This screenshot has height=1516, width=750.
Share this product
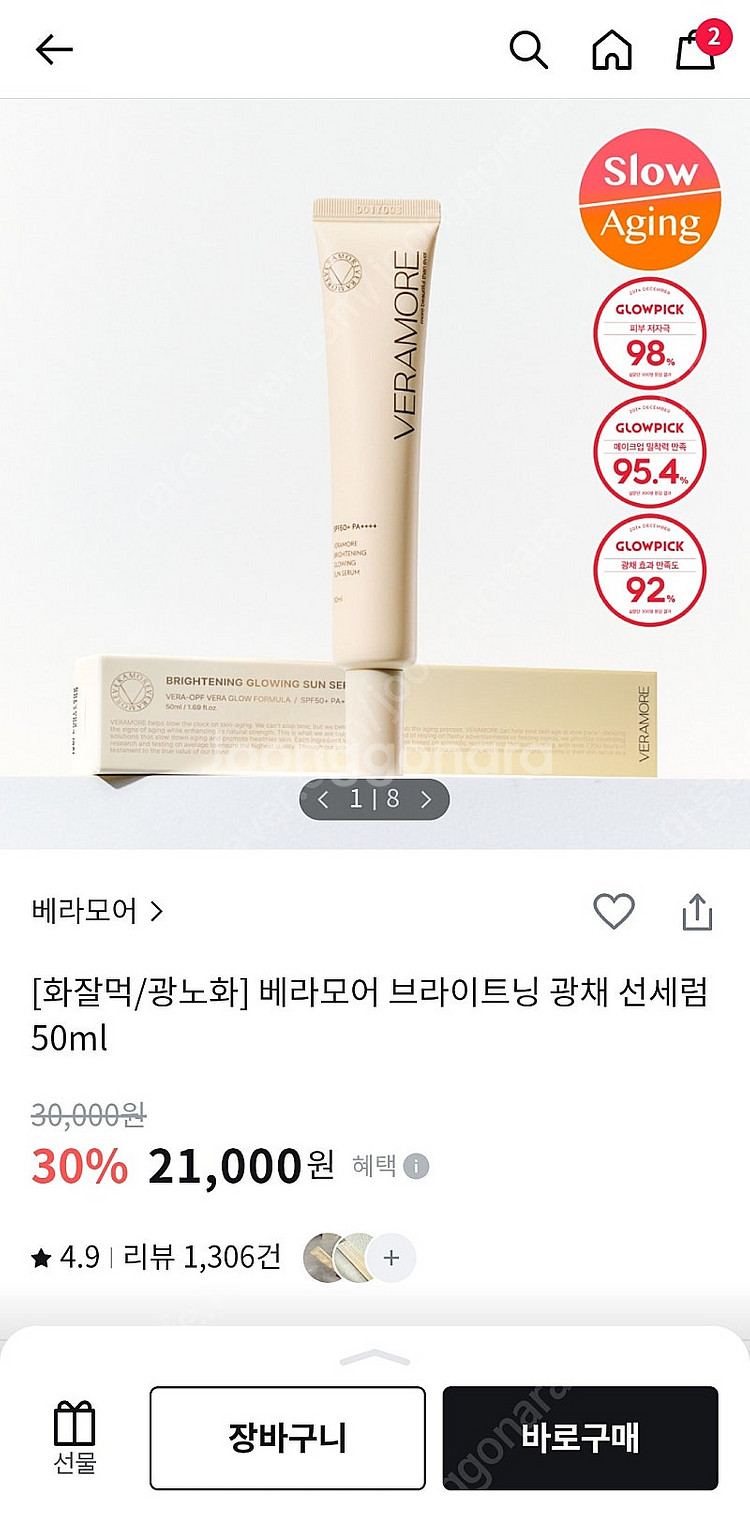point(697,911)
